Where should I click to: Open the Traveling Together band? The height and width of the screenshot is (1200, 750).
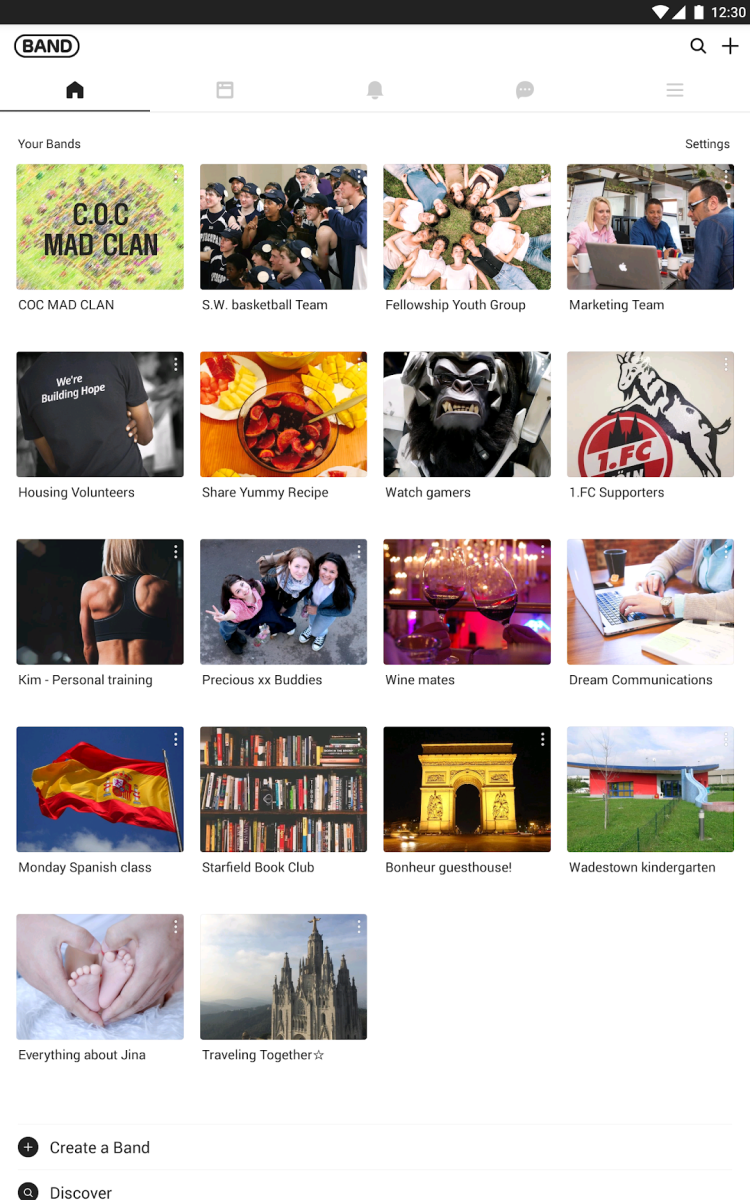coord(283,976)
